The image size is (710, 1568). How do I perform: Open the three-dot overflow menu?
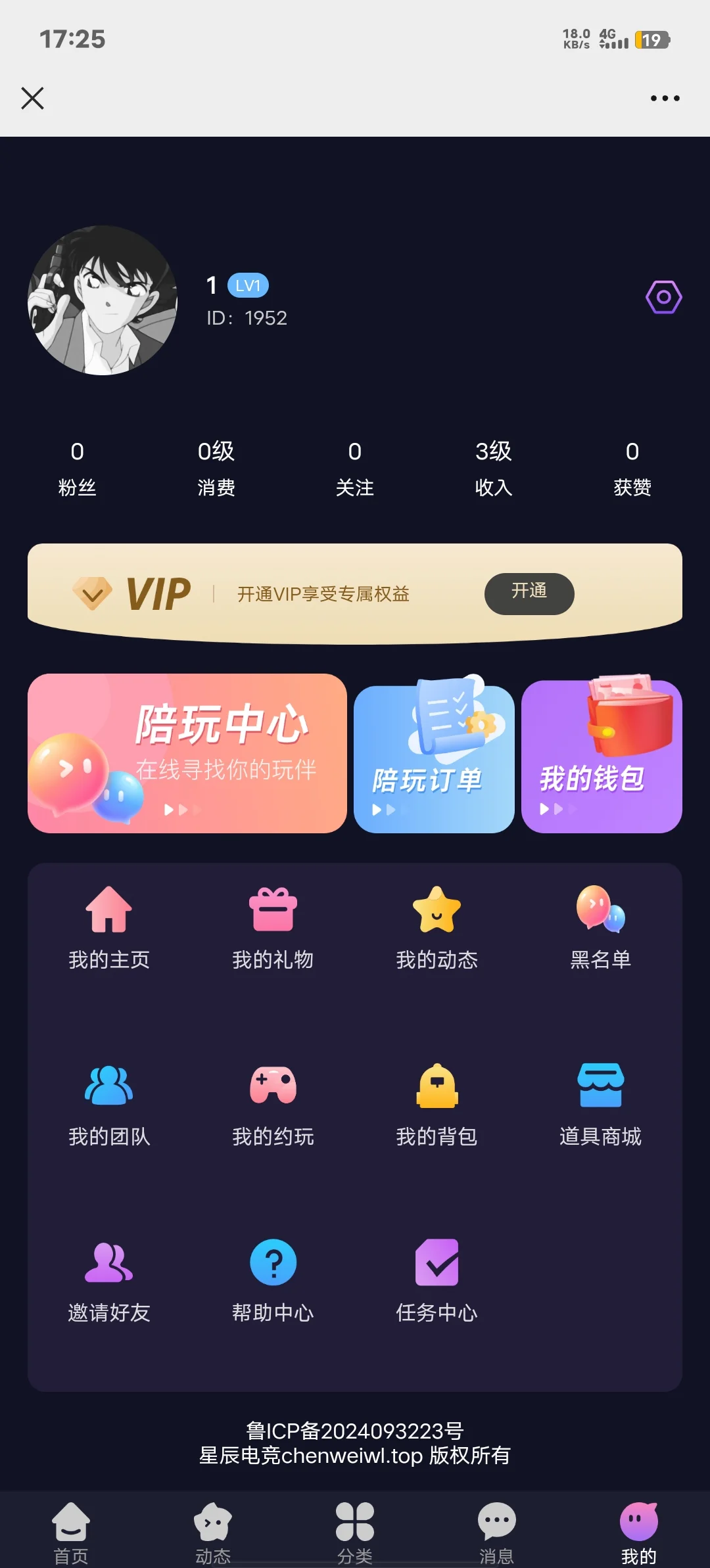(x=665, y=99)
